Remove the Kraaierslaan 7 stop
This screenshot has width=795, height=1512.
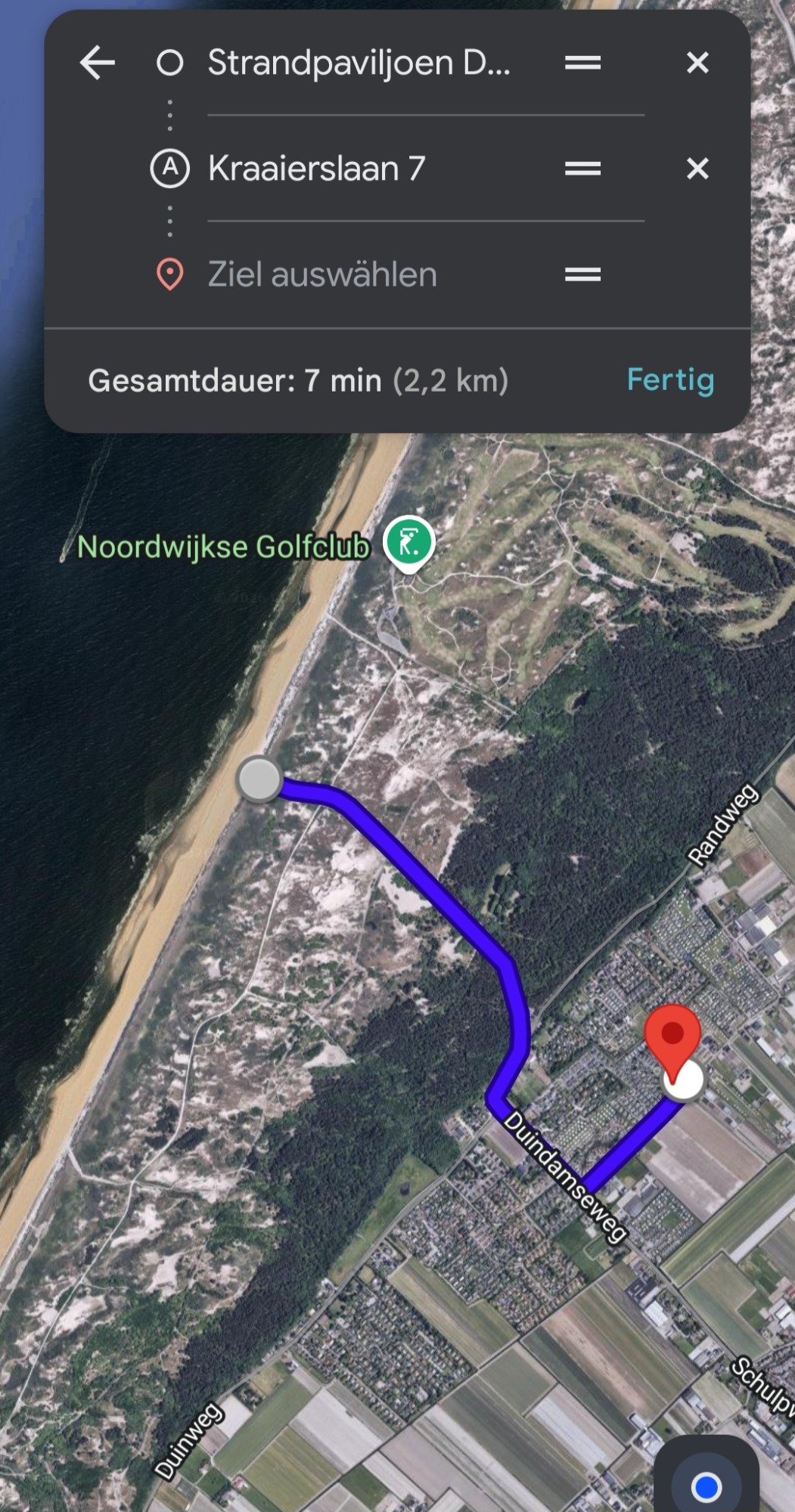coord(697,169)
